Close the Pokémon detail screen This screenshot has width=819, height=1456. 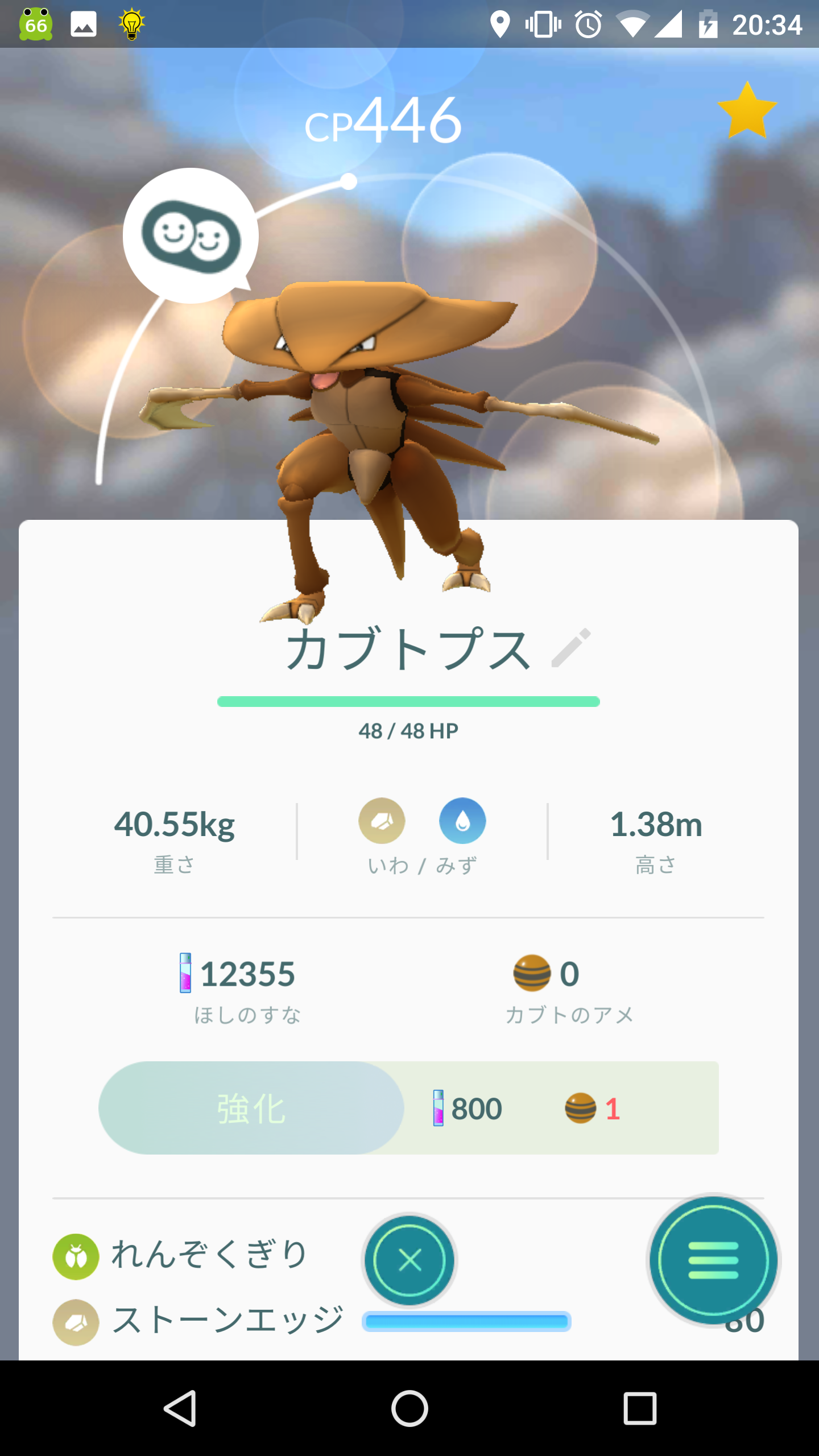coord(409,1260)
